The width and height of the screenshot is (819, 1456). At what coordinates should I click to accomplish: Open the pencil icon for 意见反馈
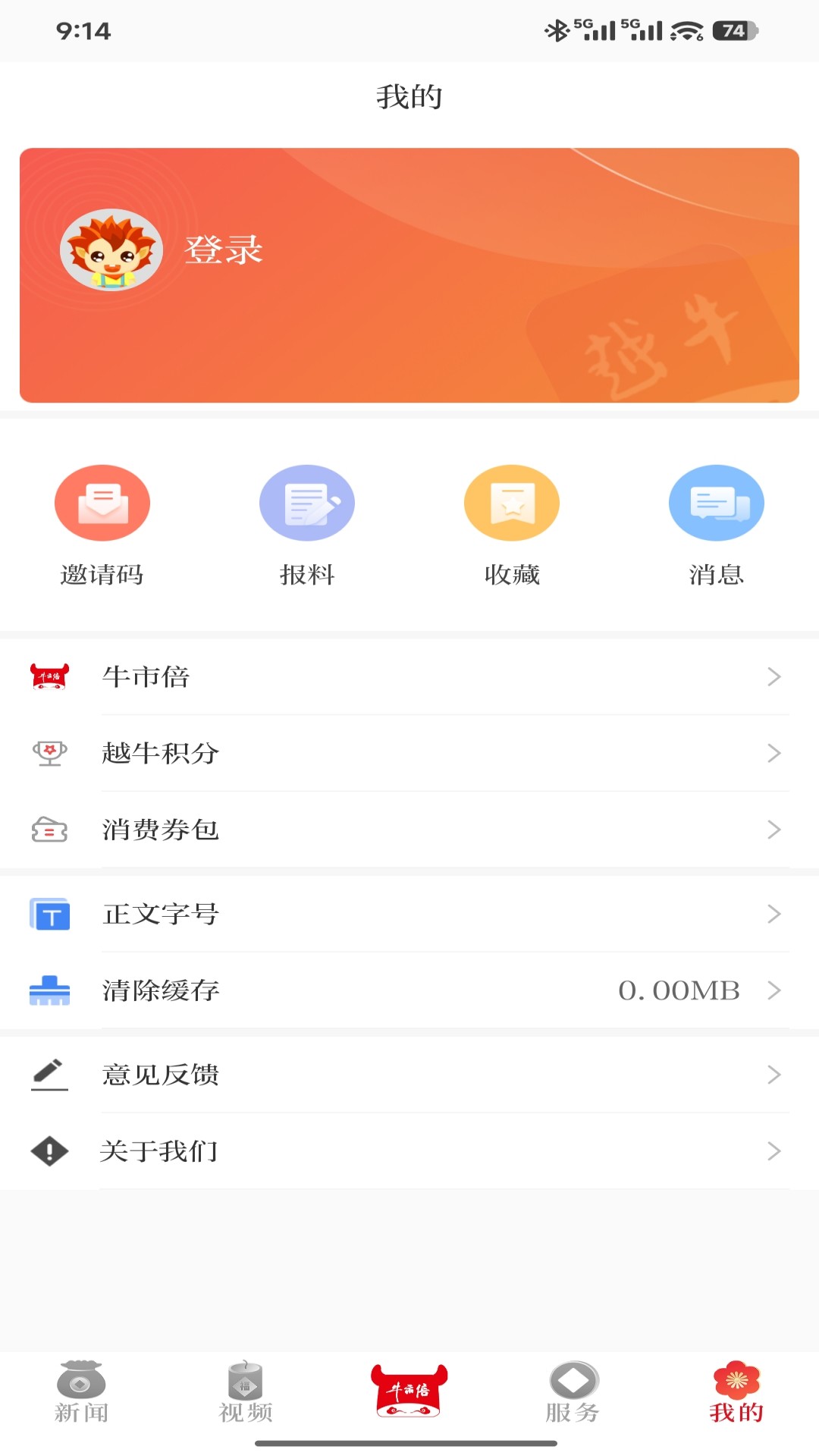click(49, 1075)
